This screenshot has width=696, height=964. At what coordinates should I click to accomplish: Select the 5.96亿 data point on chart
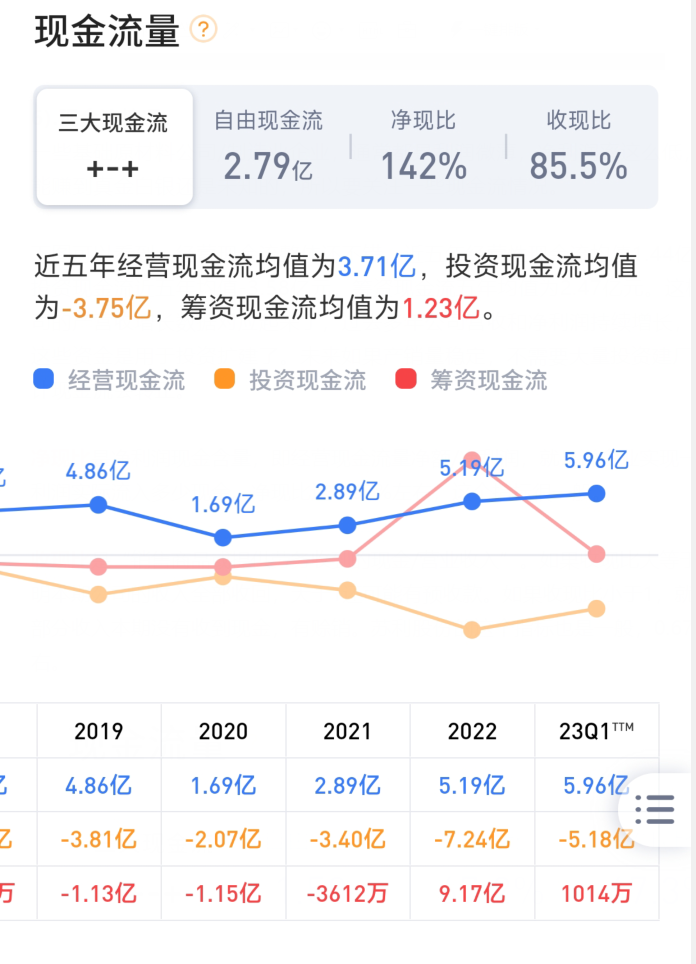(x=596, y=493)
